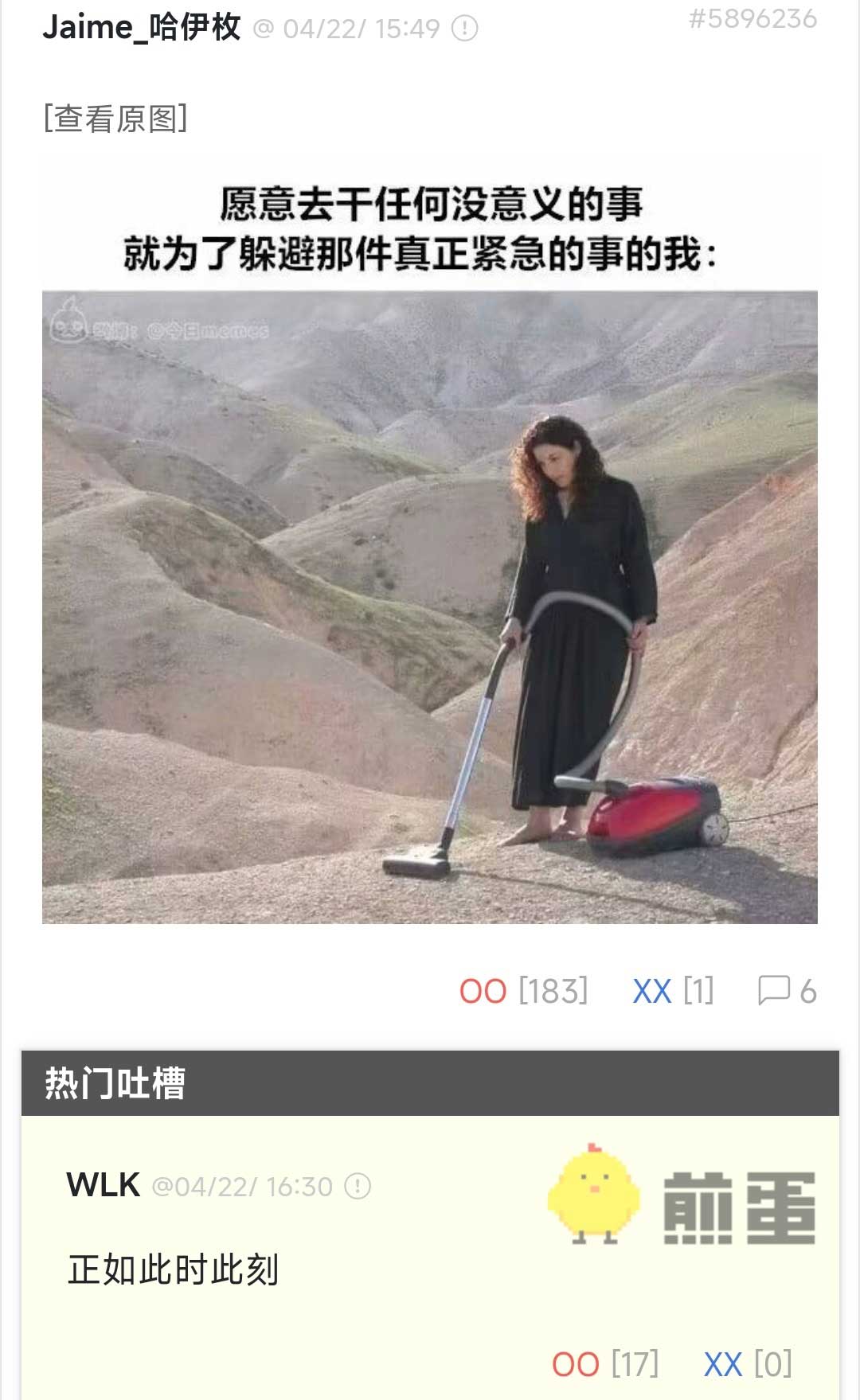860x1400 pixels.
Task: Downvote the post with XX [1]
Action: click(x=652, y=992)
